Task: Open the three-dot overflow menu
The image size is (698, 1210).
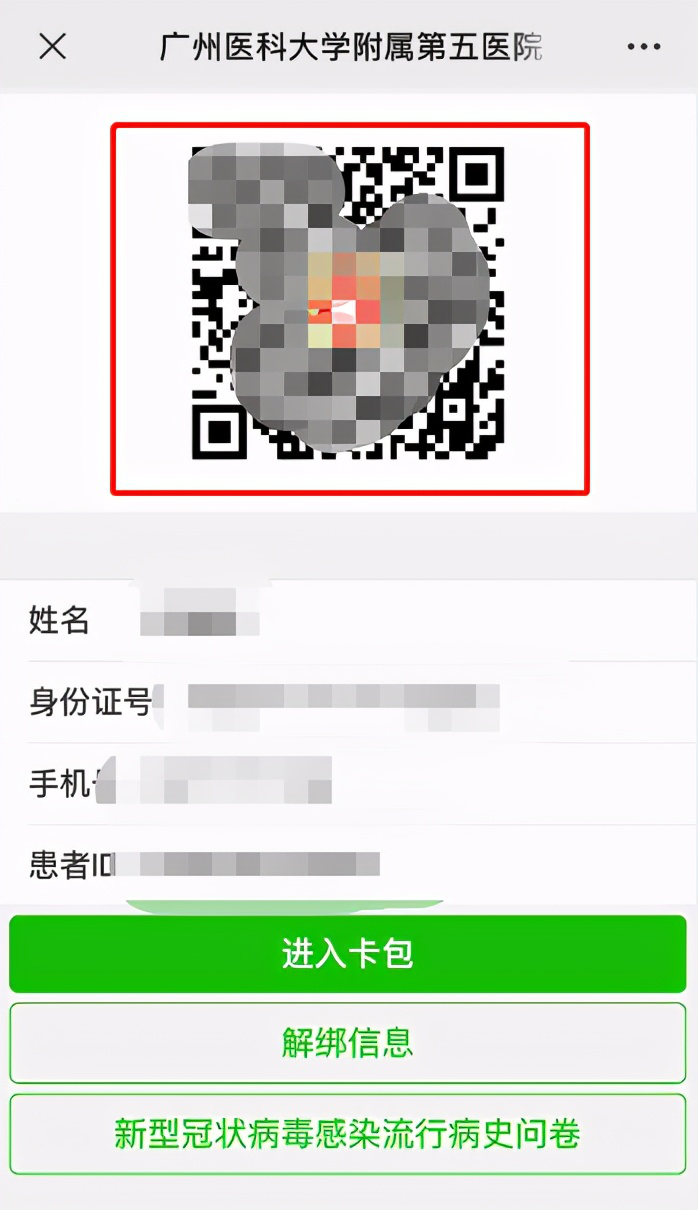Action: coord(644,47)
